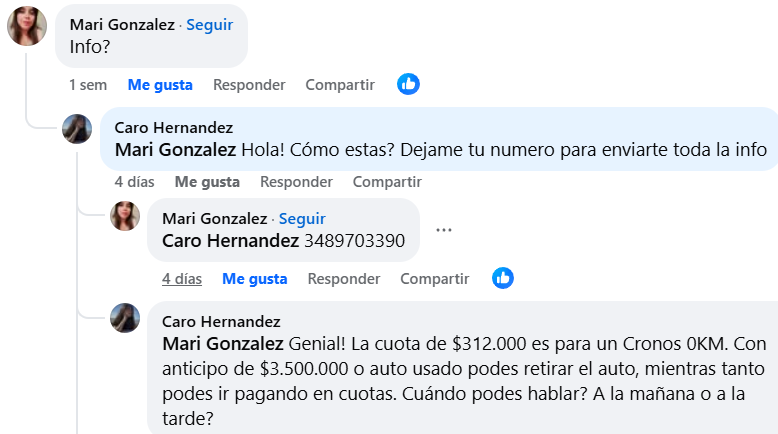
Task: Open the options menu beside 3489703390 comment
Action: 444,230
